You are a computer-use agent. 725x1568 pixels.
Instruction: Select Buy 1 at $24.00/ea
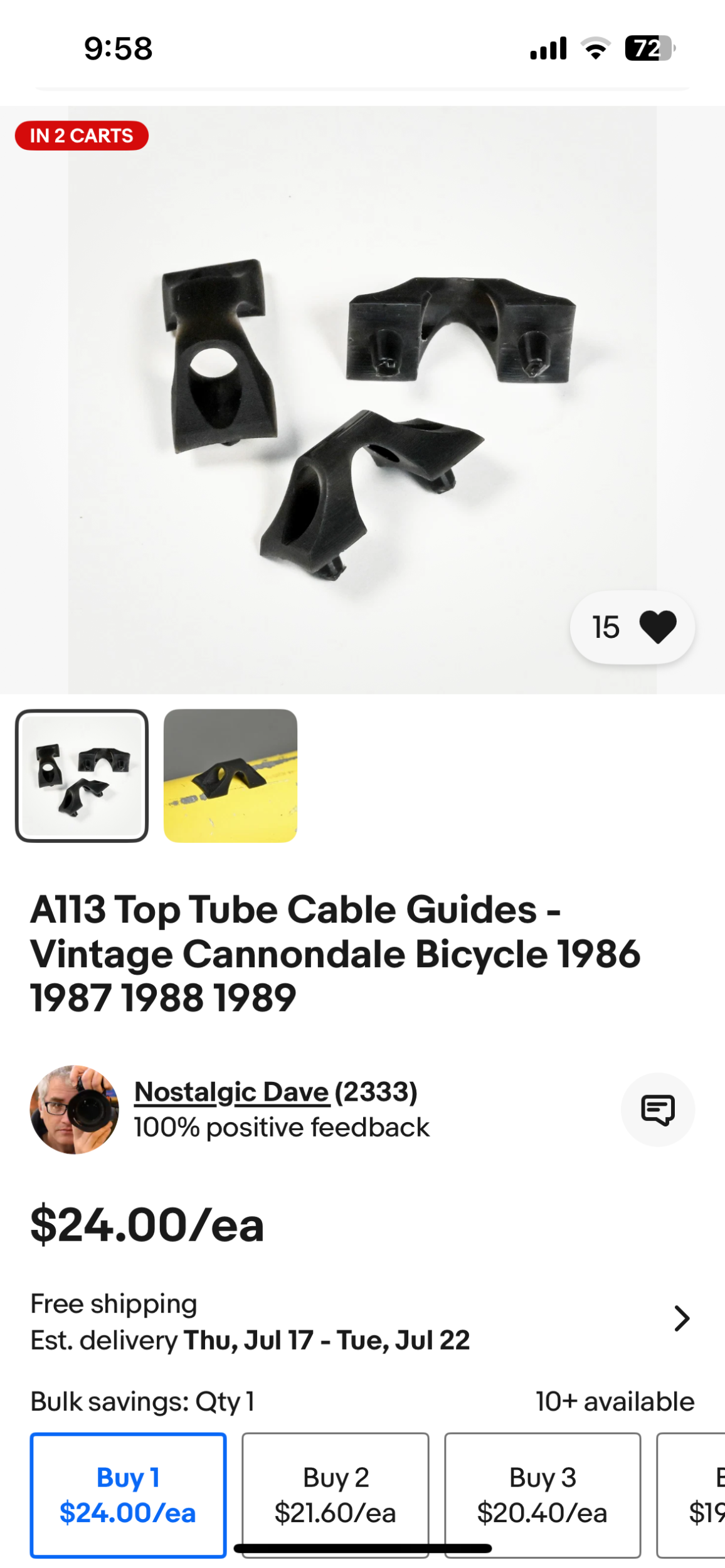pos(128,1495)
